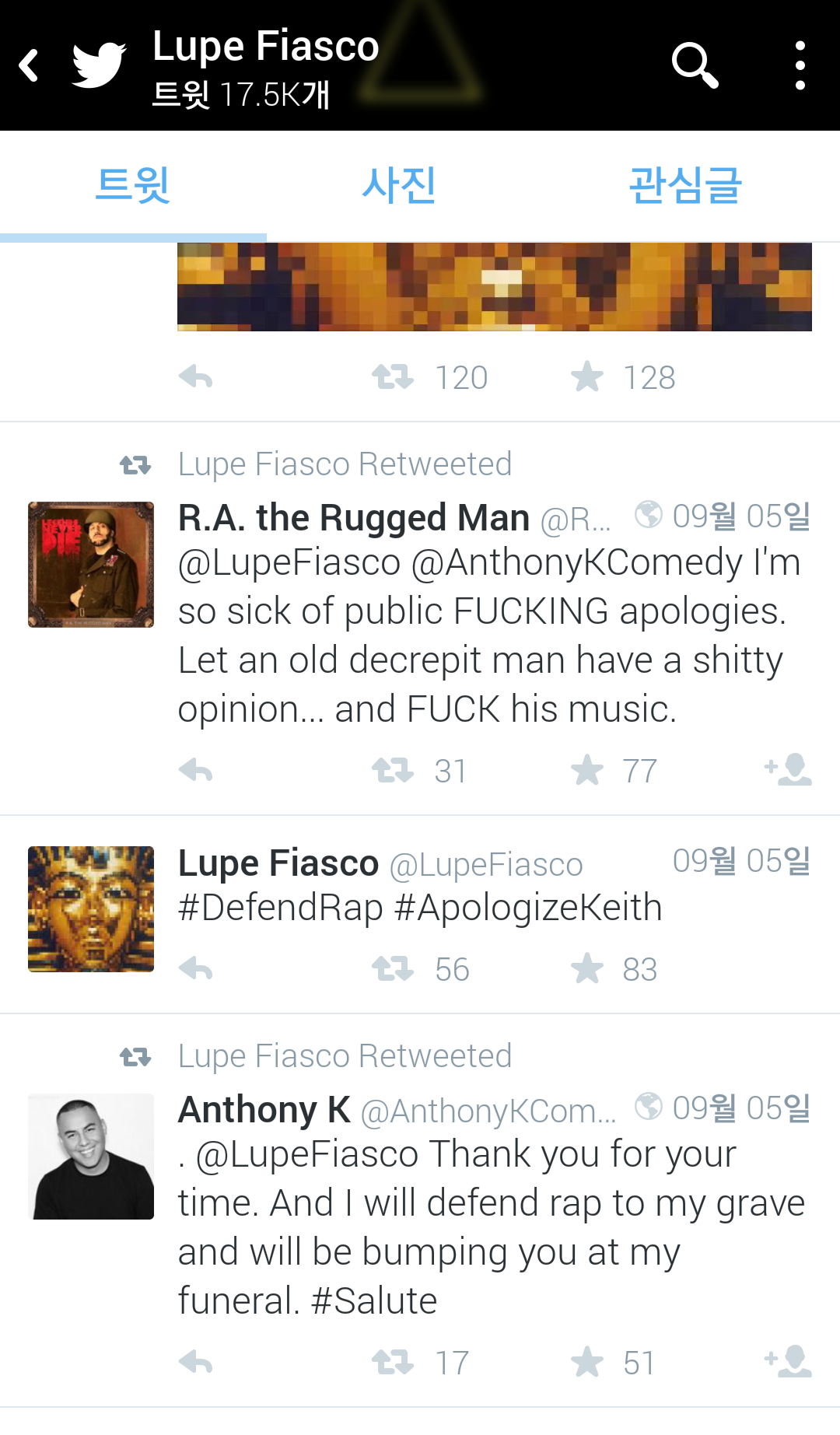Reply to R.A. the Rugged Man's tweet
The image size is (840, 1435).
click(195, 771)
